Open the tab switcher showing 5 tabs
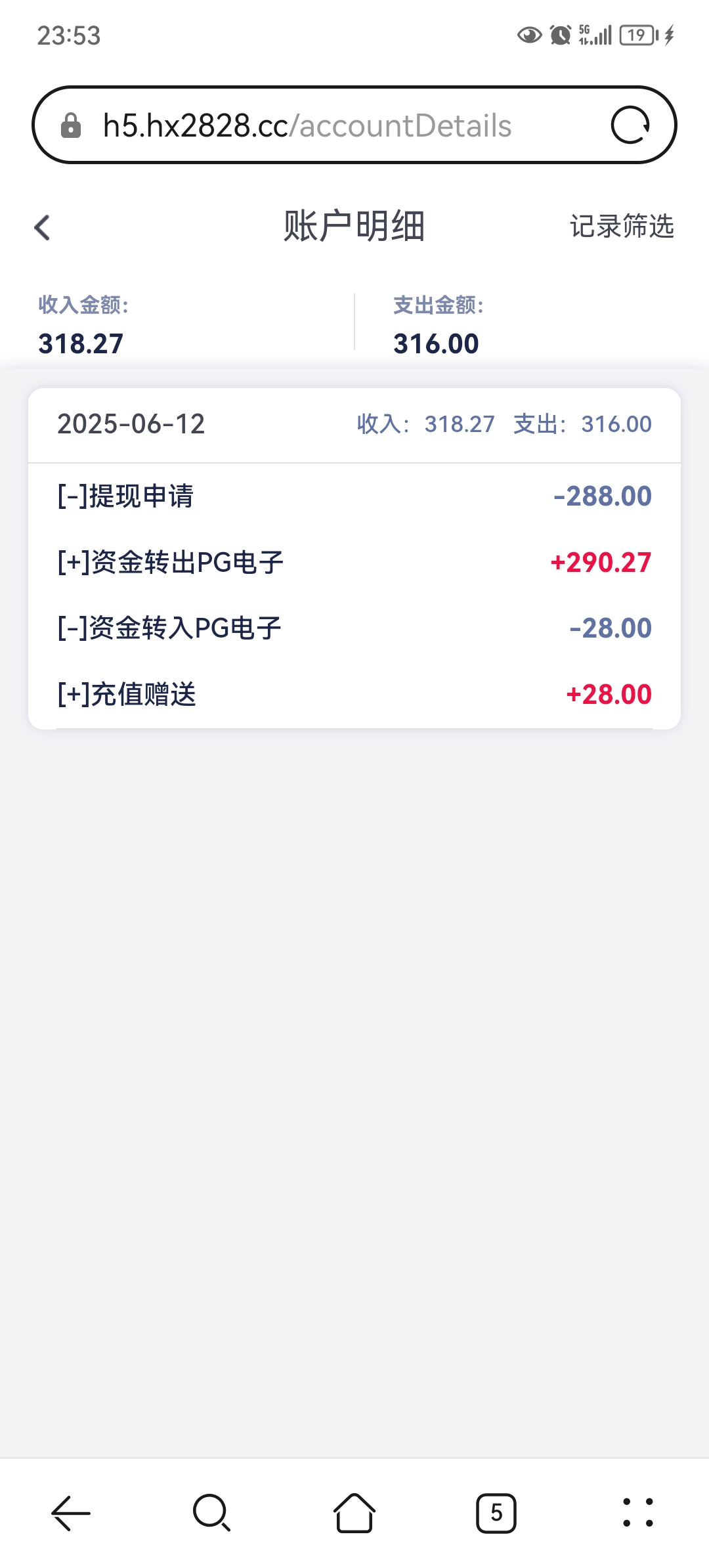 (496, 1513)
